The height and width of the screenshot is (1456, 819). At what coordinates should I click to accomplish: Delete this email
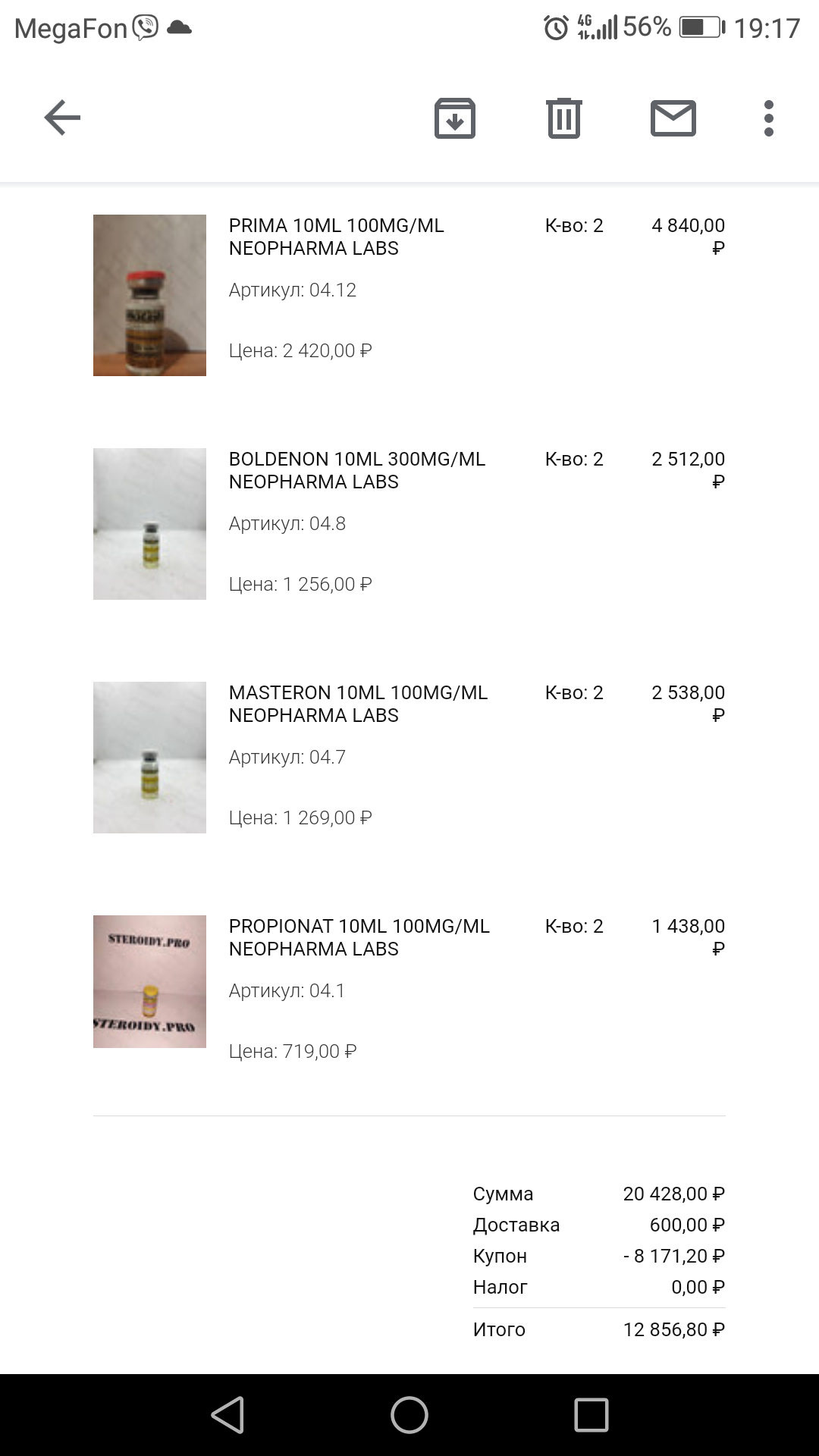[564, 118]
